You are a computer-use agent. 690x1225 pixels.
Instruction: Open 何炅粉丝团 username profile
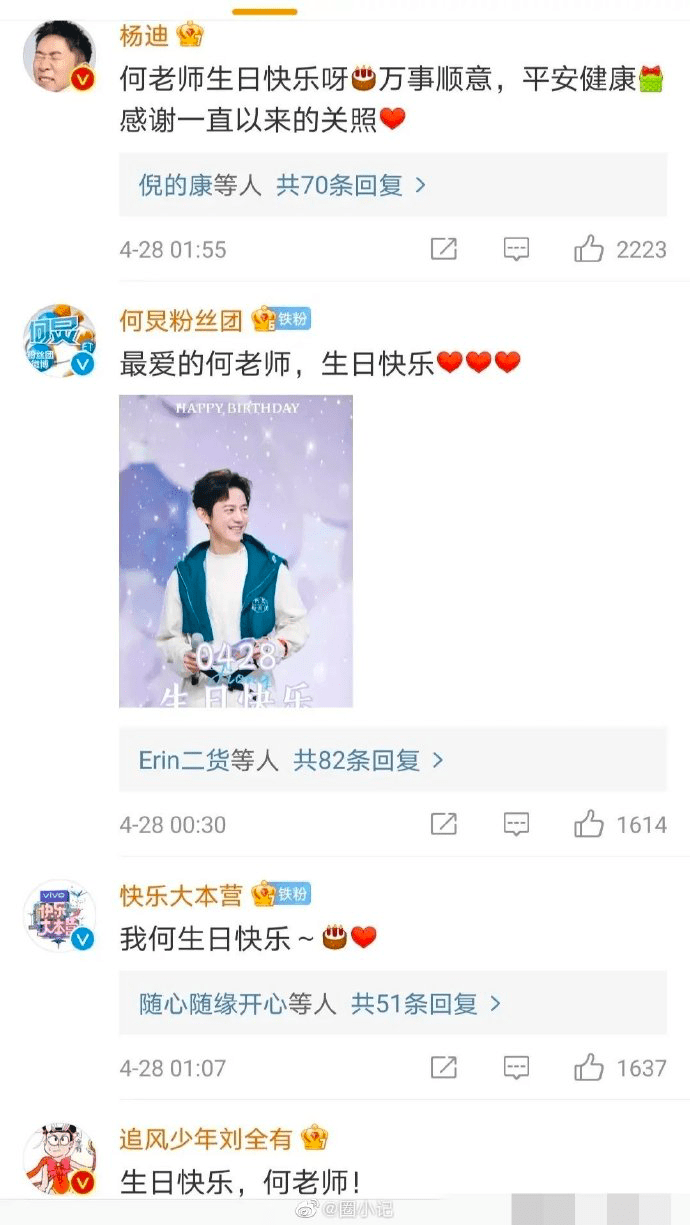[181, 320]
